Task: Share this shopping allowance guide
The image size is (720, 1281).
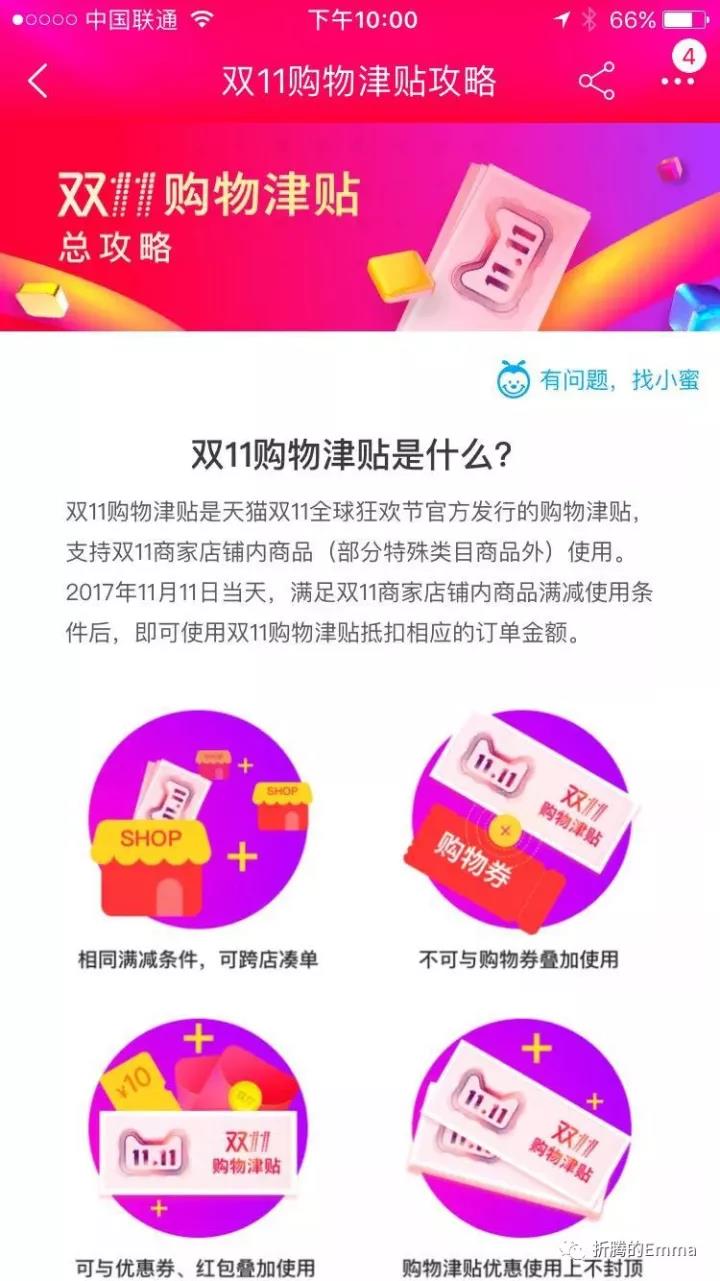Action: coord(597,81)
